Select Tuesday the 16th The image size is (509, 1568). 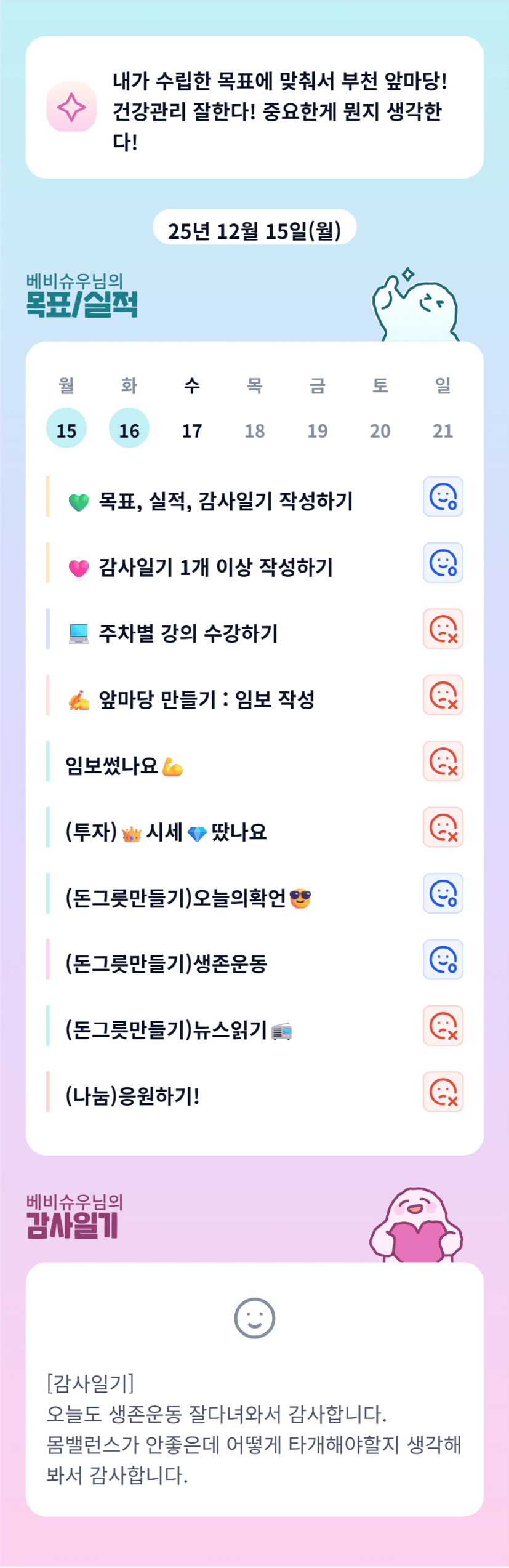point(129,428)
